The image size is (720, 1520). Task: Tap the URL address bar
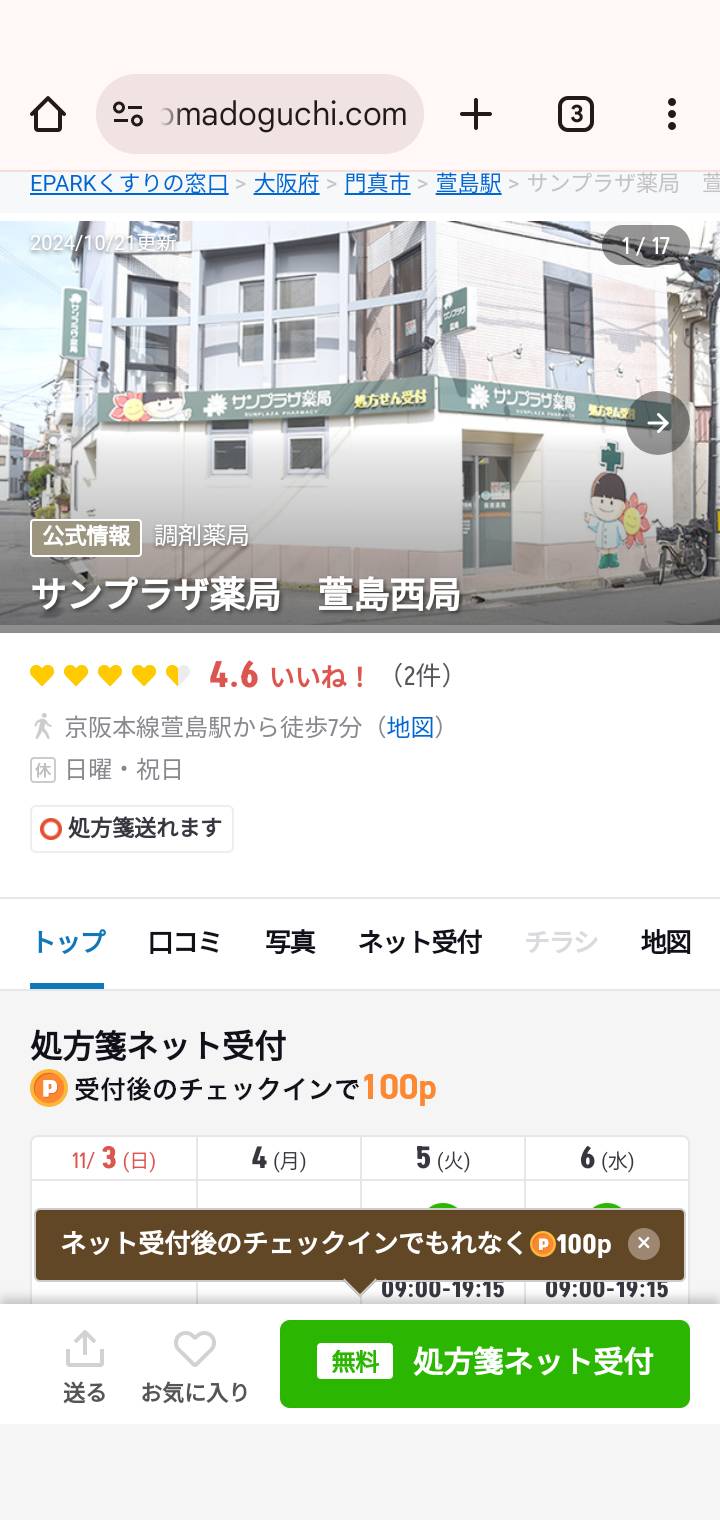[x=260, y=114]
